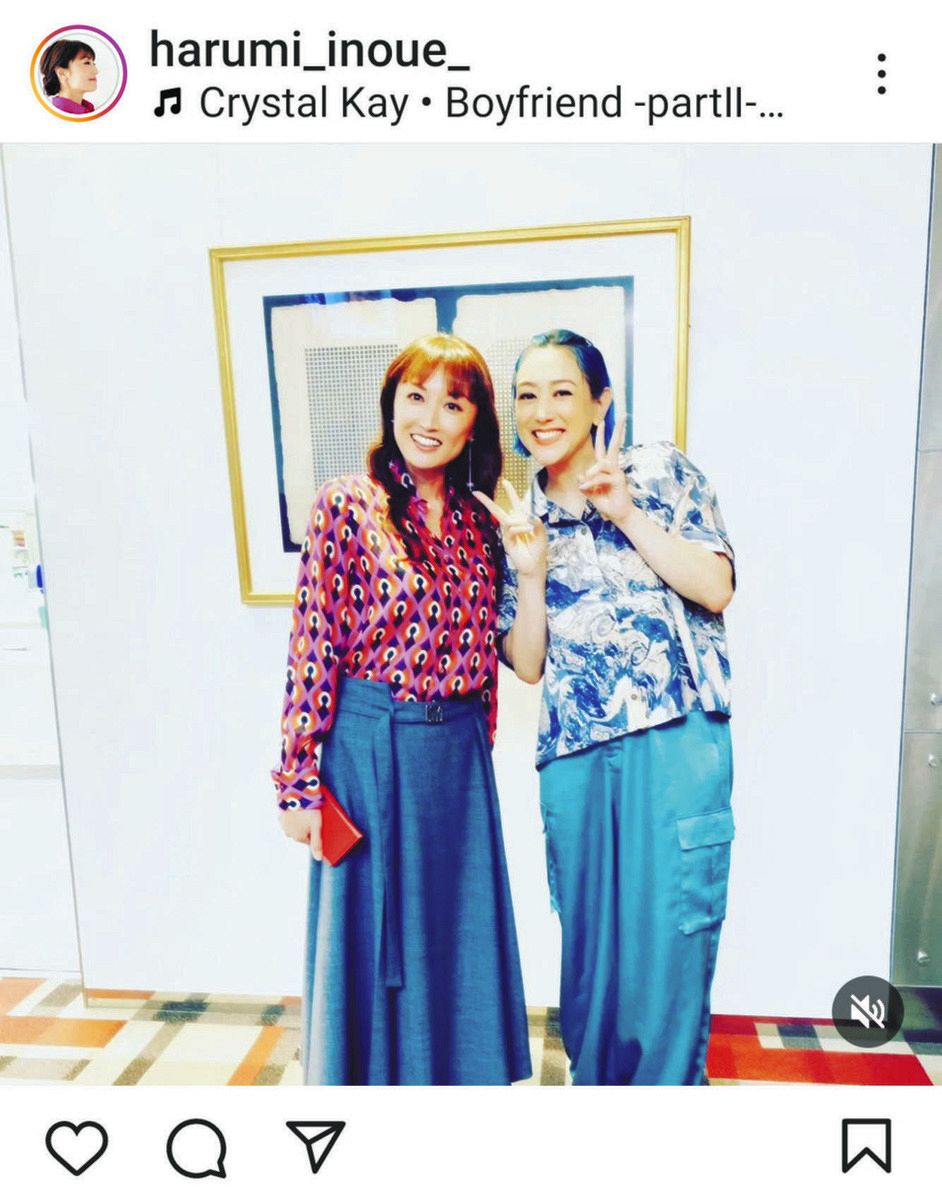
Task: Open the harumi_inoue_ username profile
Action: coord(309,50)
